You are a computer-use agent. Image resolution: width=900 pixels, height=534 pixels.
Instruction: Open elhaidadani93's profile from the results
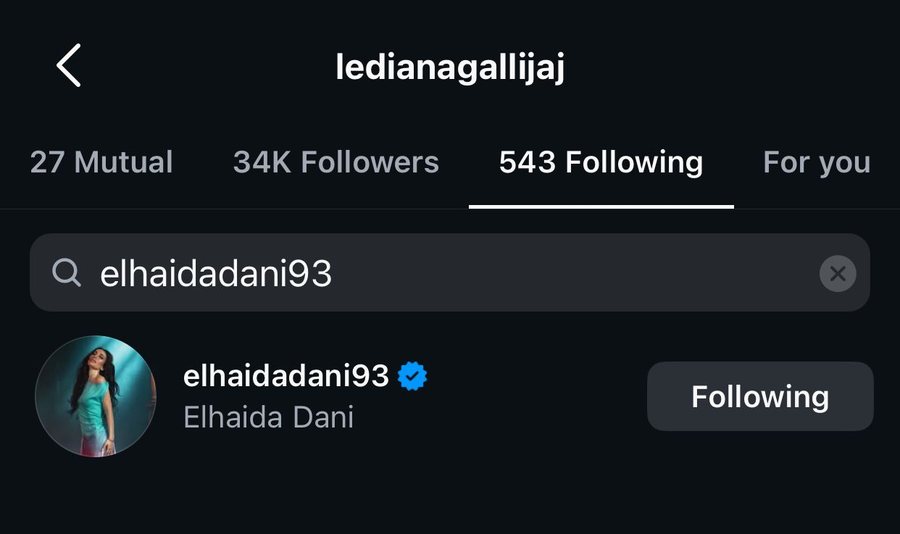(x=285, y=377)
